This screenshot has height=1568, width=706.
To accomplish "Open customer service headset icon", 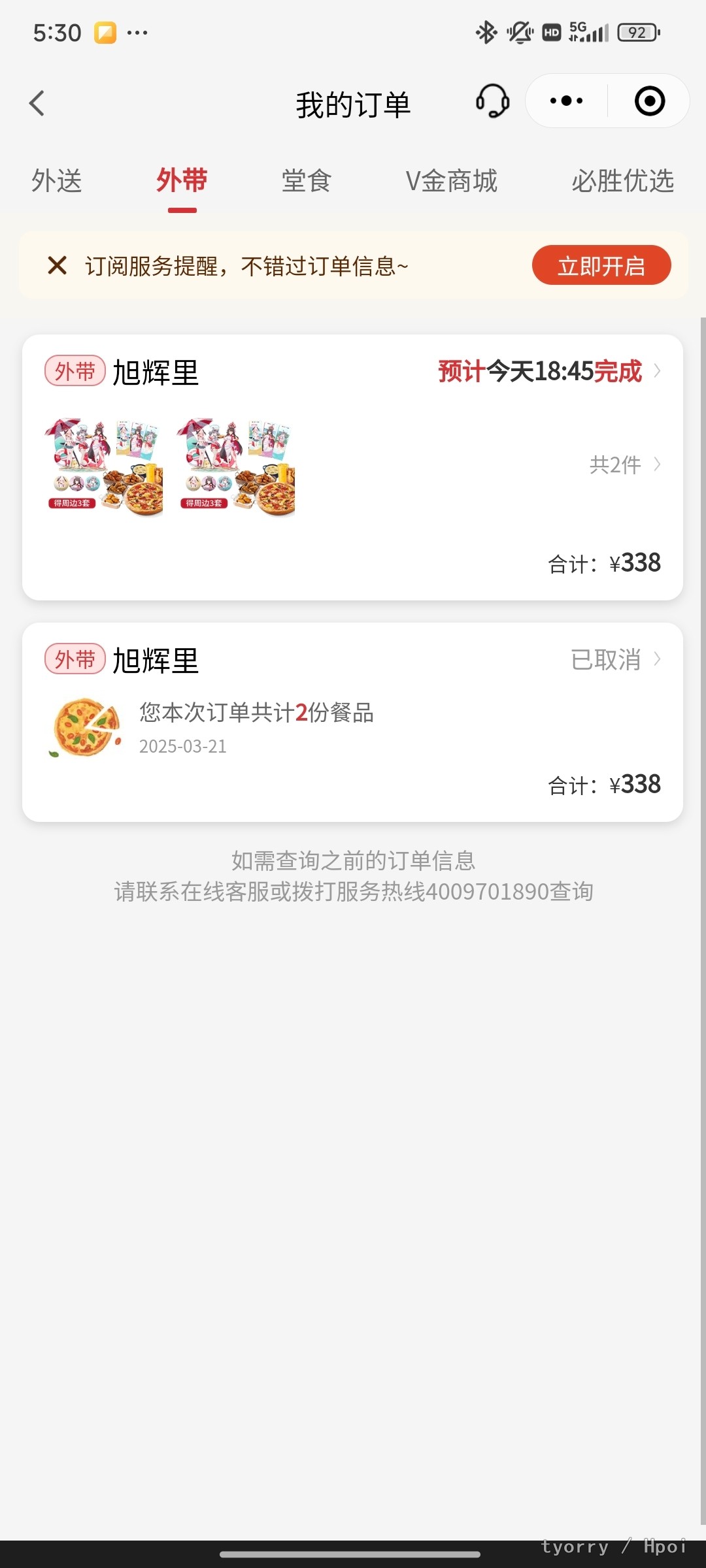I will pyautogui.click(x=492, y=101).
